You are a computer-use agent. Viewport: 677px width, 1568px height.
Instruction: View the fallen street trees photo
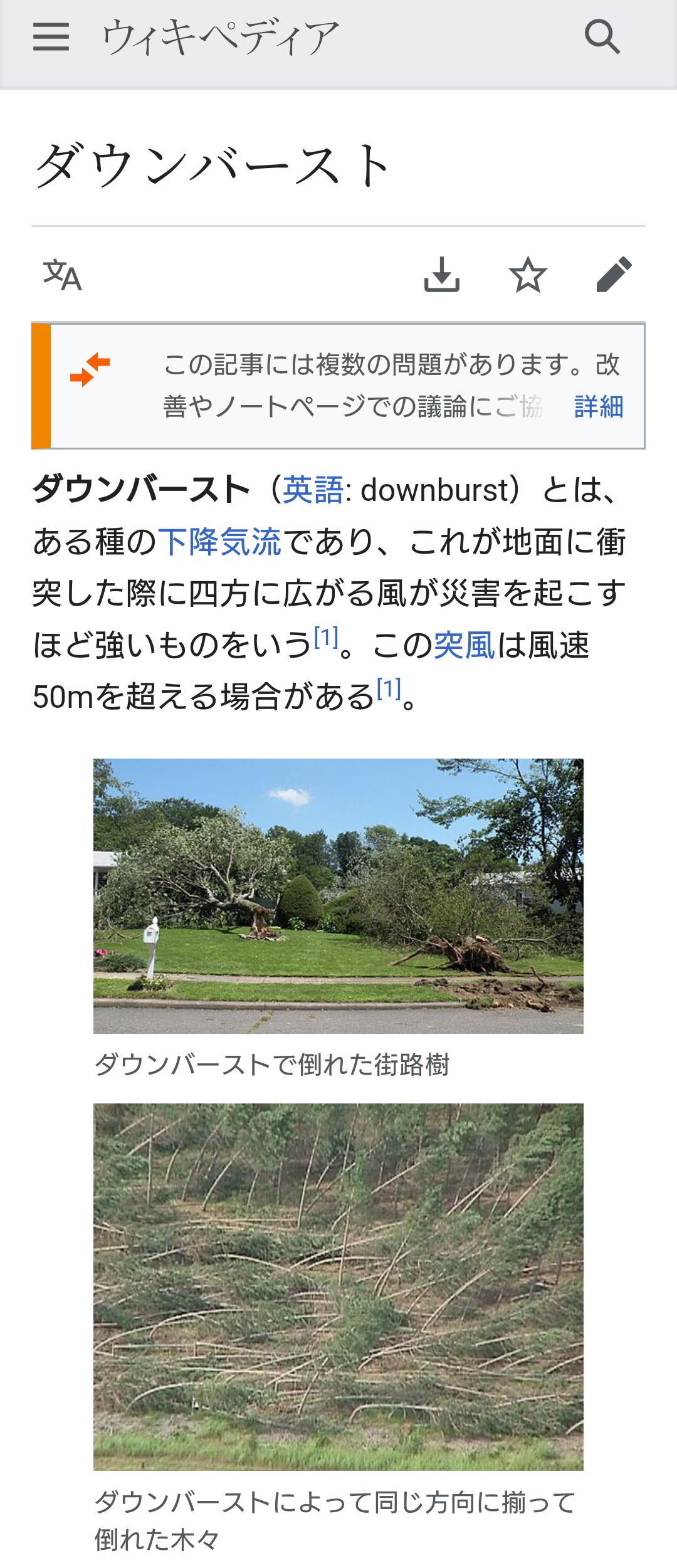click(x=338, y=896)
